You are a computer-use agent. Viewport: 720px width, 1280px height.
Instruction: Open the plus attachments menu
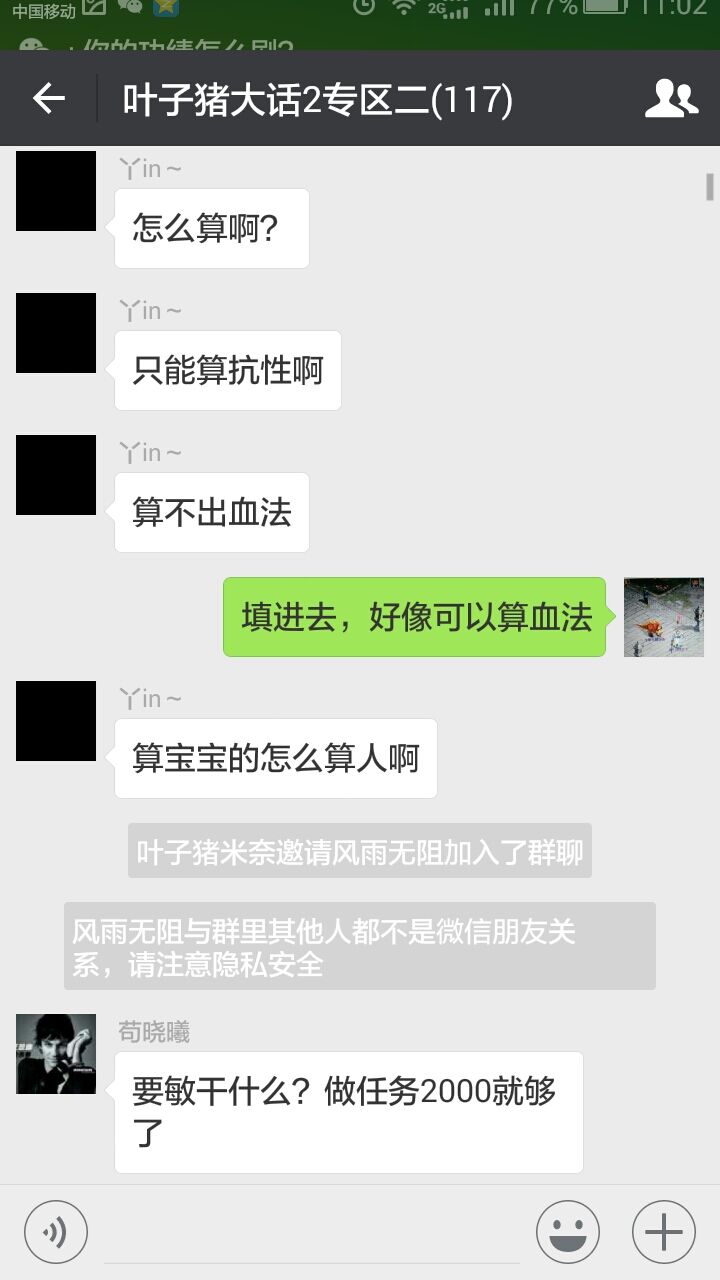(x=664, y=1232)
